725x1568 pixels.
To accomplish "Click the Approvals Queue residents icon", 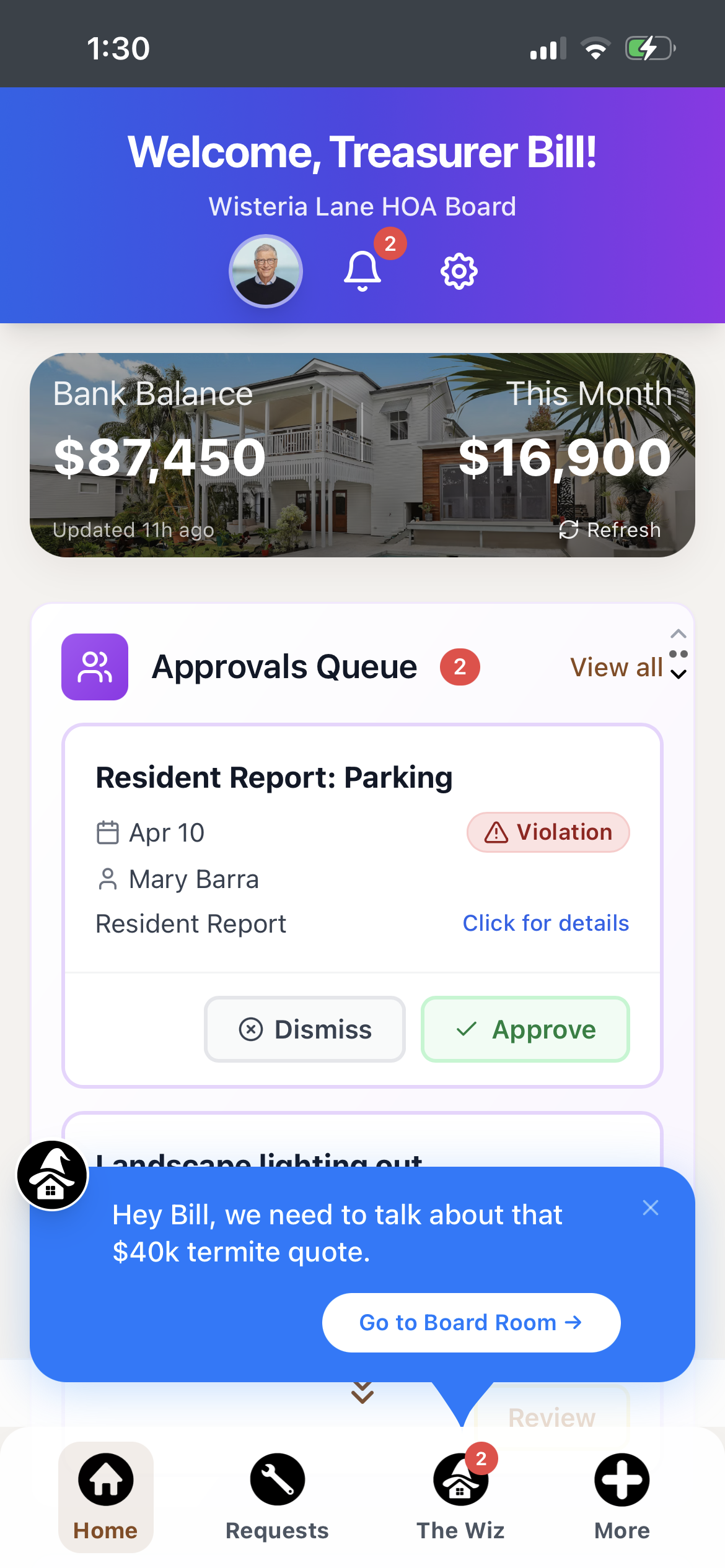I will coord(94,666).
